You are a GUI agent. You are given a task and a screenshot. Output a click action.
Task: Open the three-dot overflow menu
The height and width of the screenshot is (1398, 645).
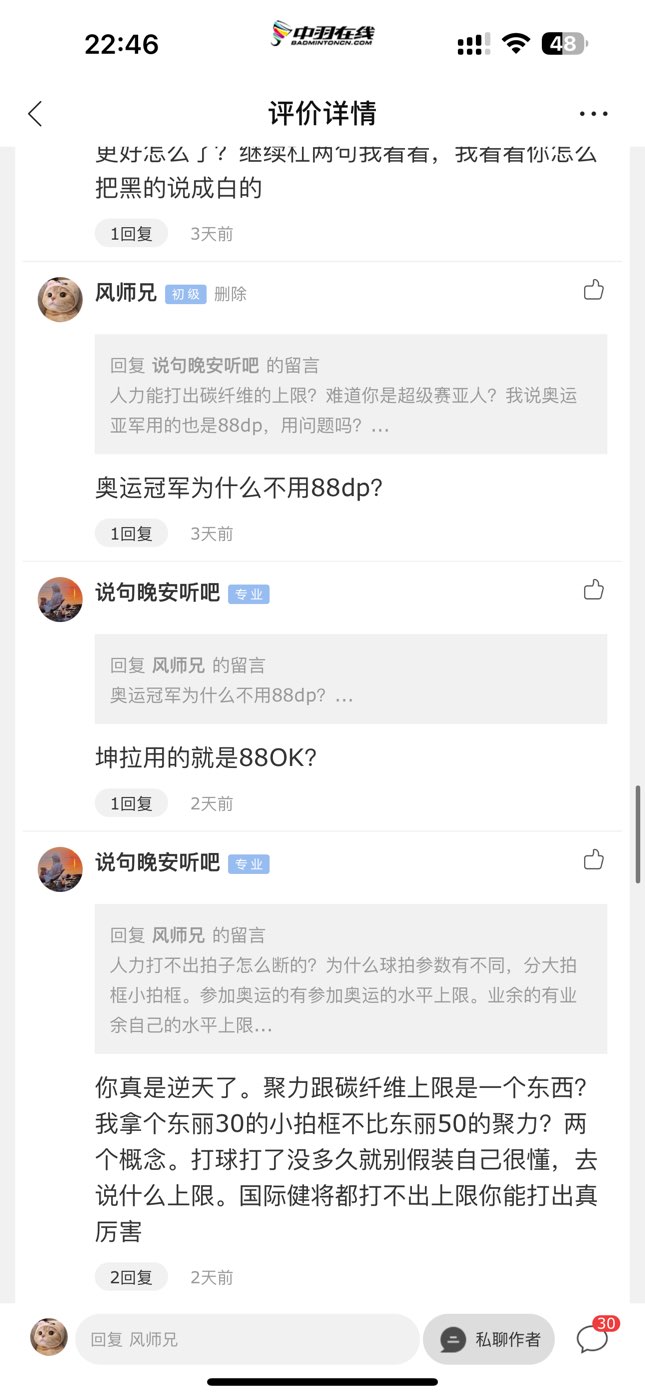[593, 114]
